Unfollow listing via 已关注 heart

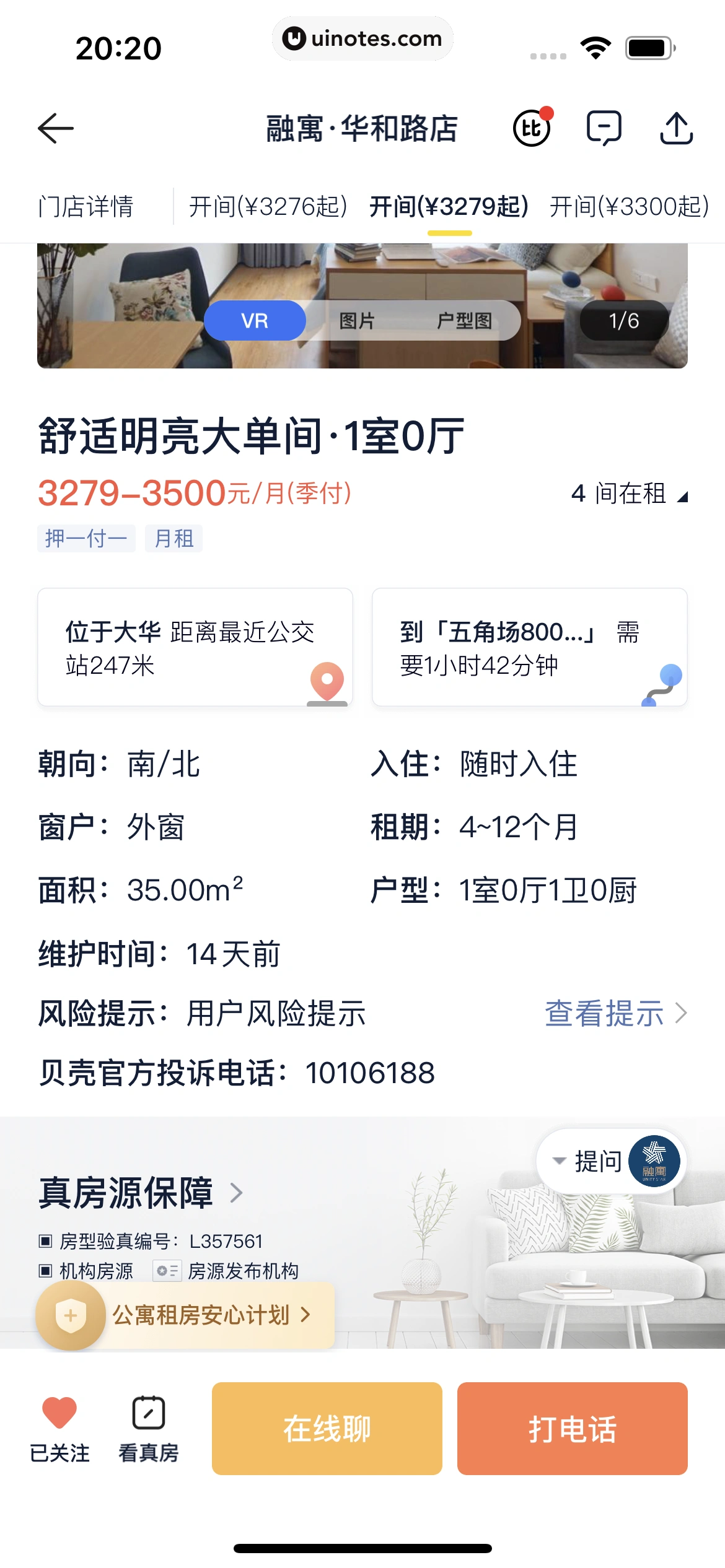coord(59,1427)
